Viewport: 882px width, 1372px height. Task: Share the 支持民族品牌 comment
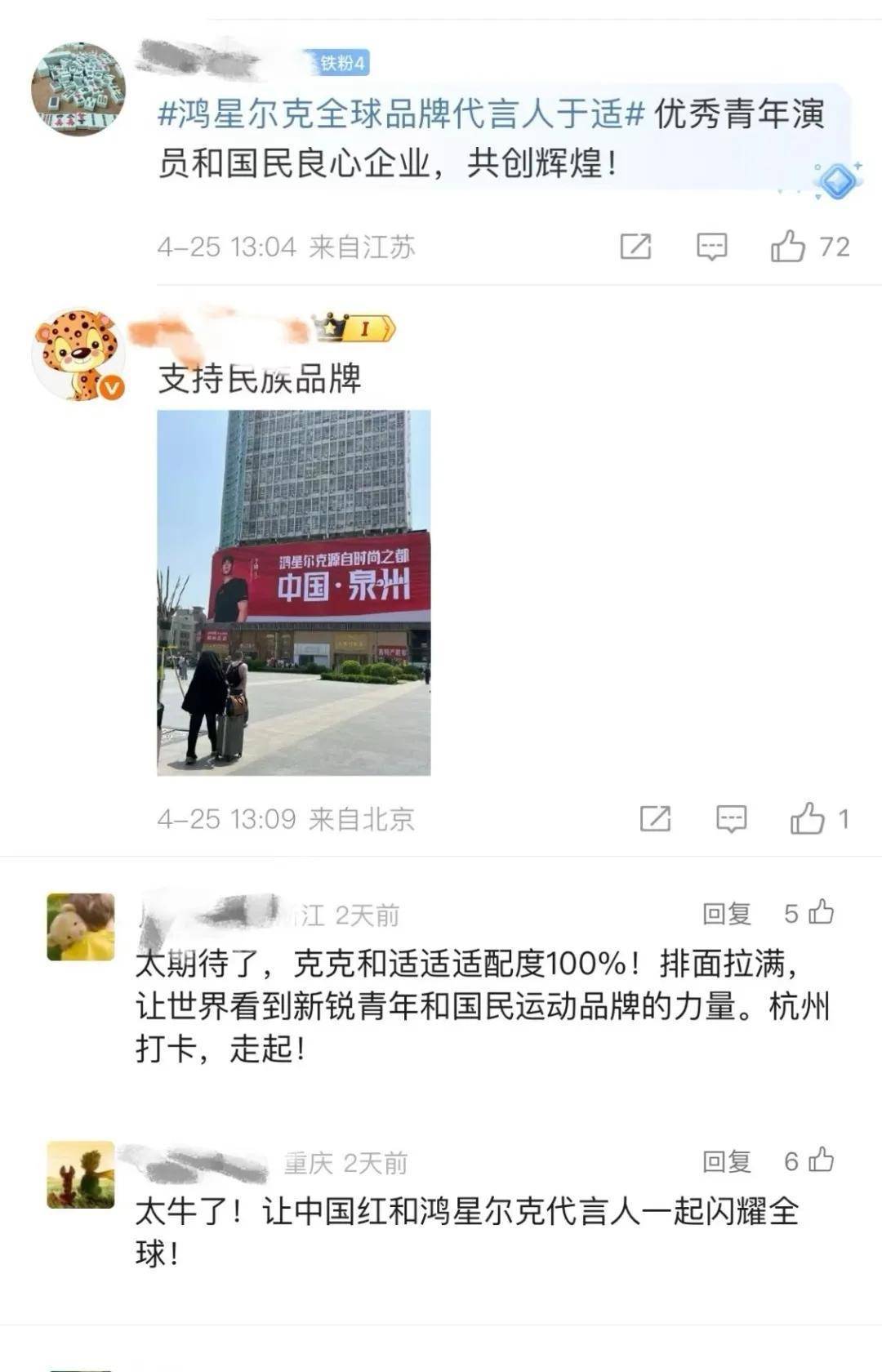pos(655,818)
